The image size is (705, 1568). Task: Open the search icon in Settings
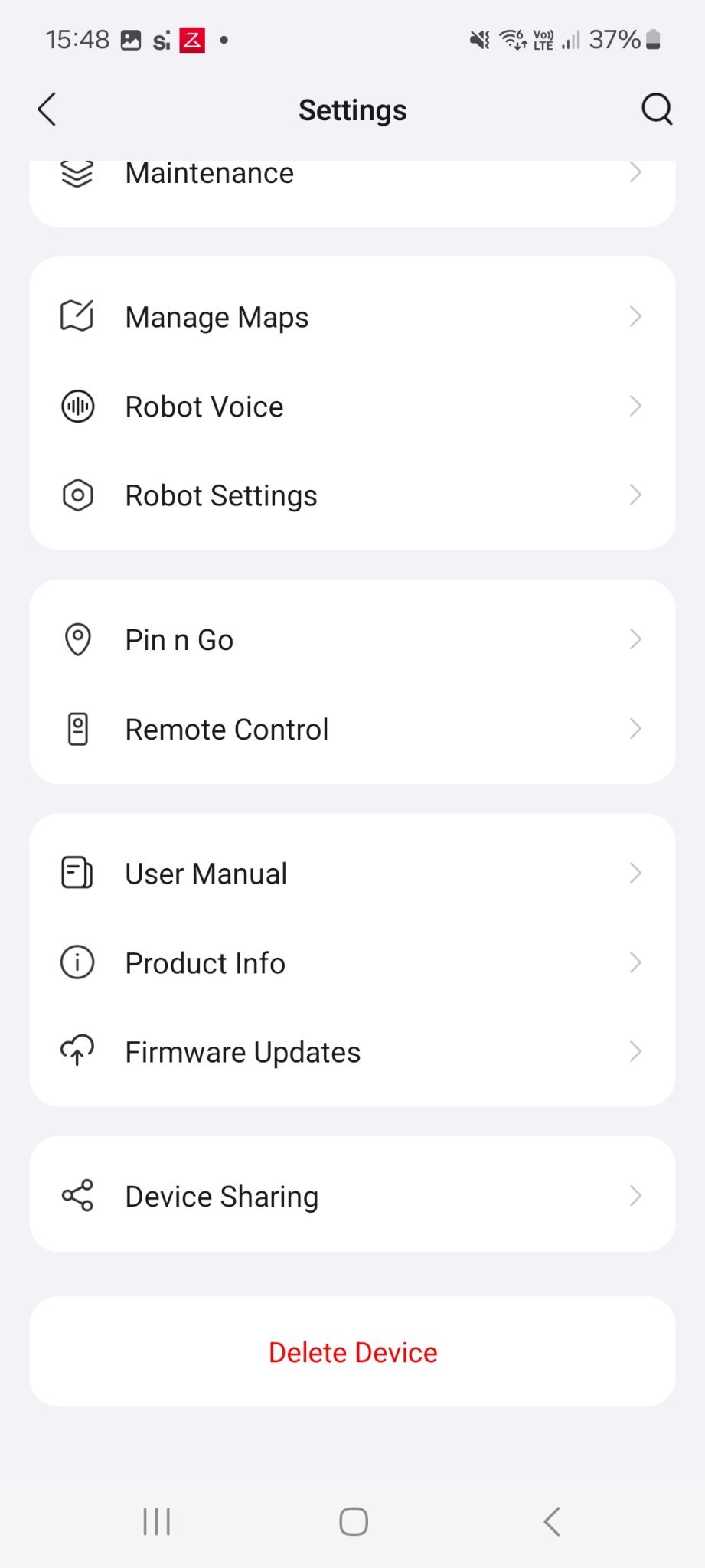(657, 109)
